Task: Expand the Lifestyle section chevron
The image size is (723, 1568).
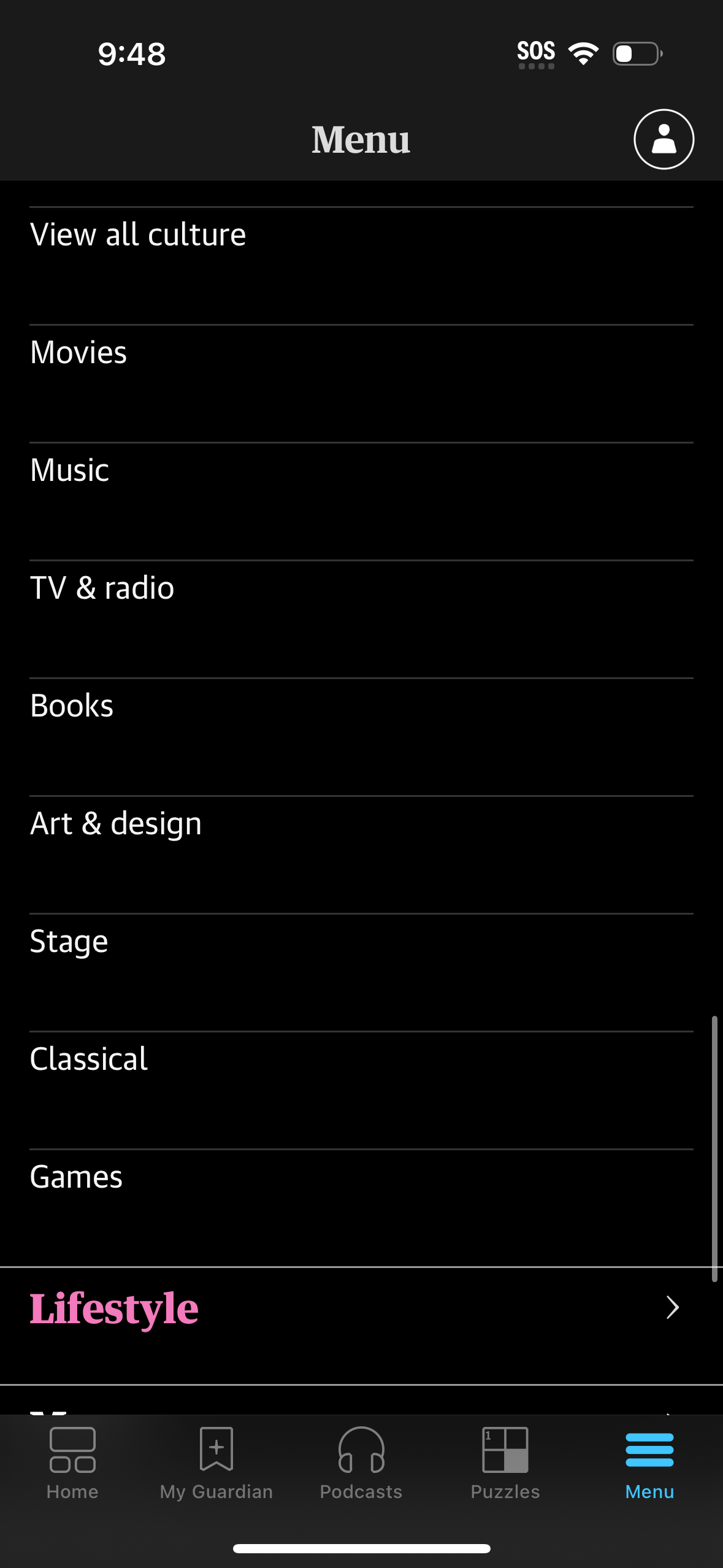Action: click(672, 1307)
